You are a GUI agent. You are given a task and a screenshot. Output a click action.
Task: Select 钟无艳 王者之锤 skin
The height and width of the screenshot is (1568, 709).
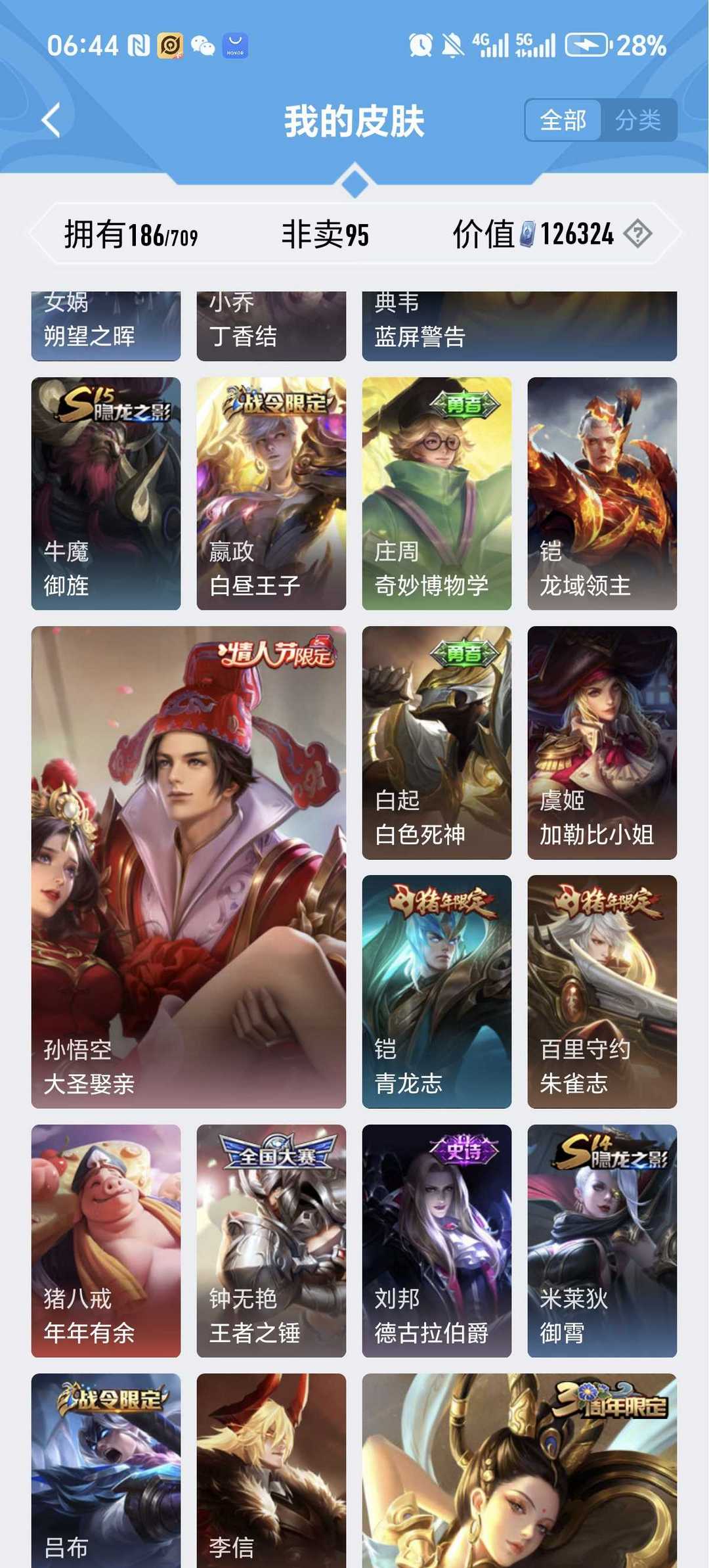click(271, 1241)
